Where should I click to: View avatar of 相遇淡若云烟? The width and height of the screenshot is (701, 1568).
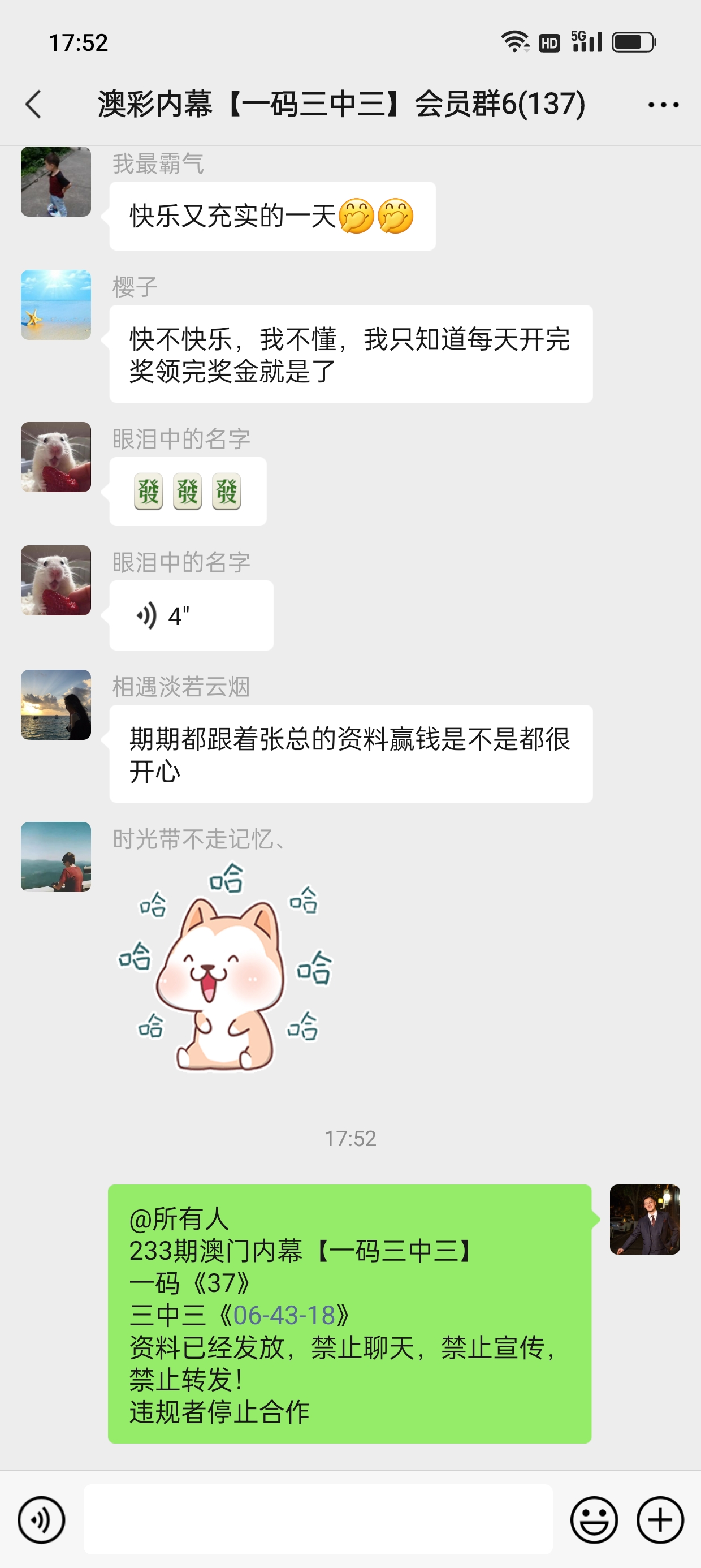(56, 705)
